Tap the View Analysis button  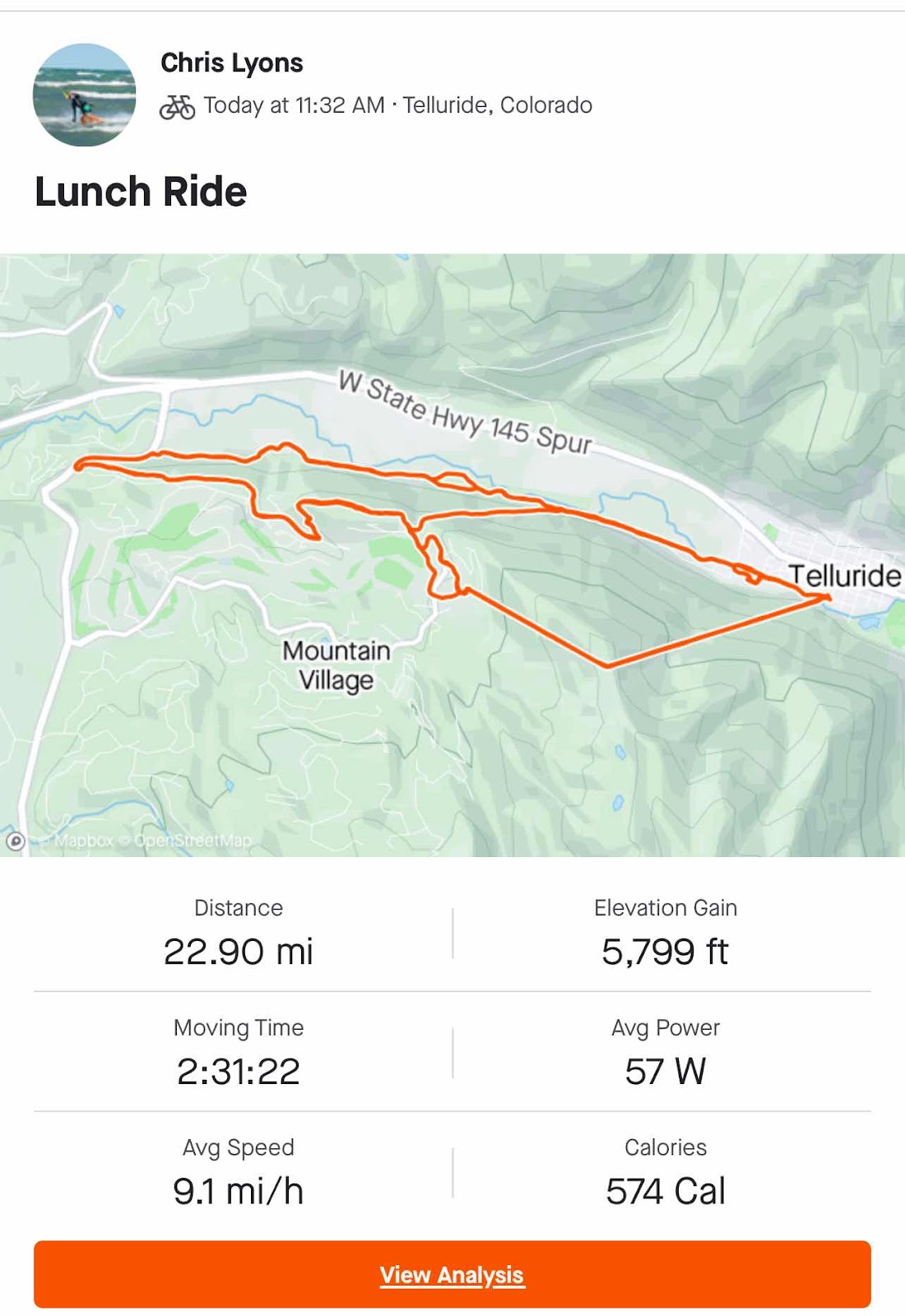coord(452,1274)
